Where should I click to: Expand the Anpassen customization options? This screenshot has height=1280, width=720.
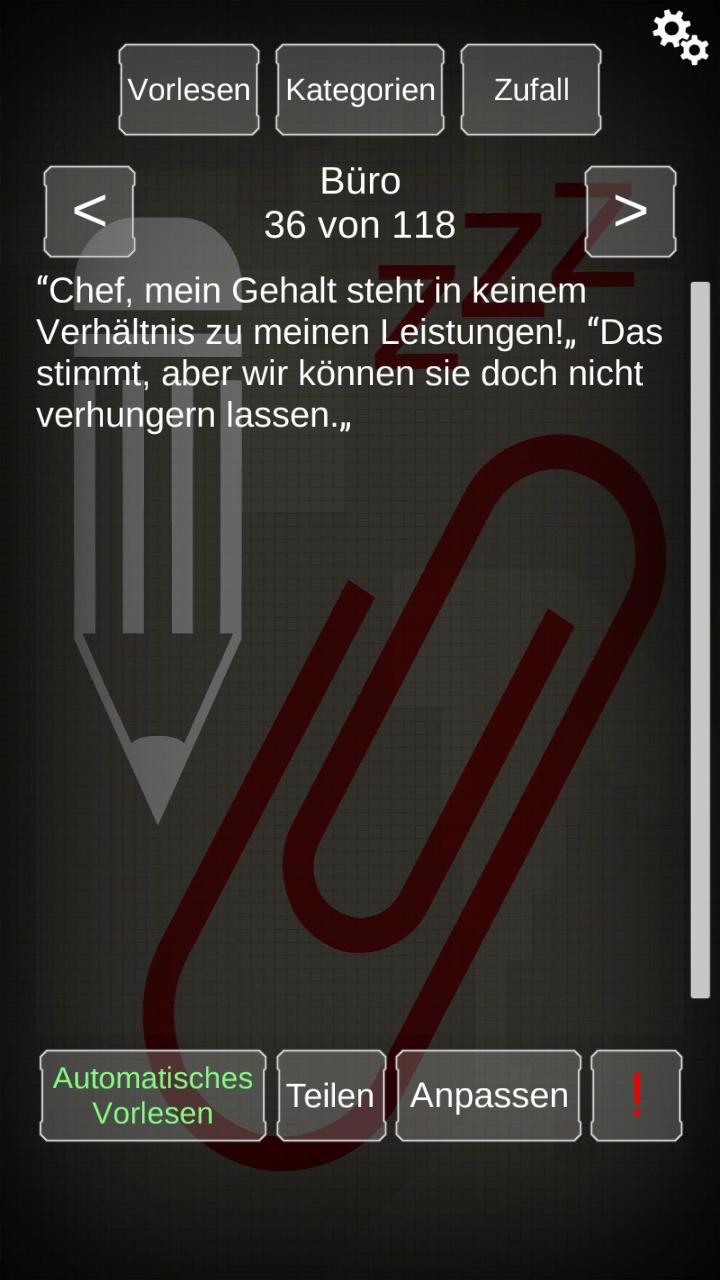[x=487, y=1094]
